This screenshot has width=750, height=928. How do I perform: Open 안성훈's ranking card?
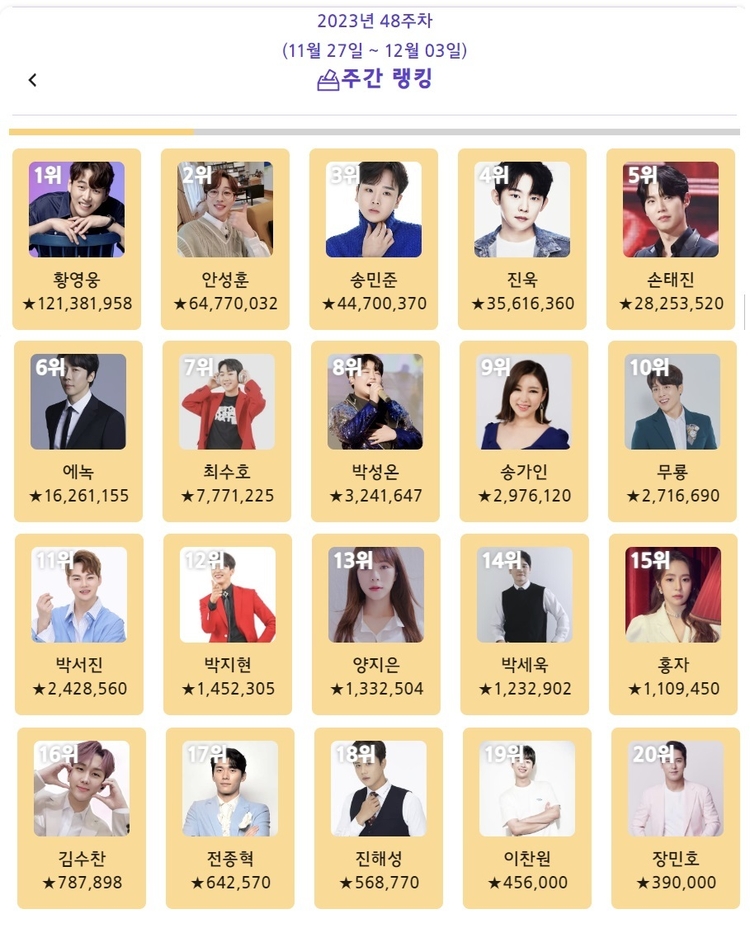pos(225,238)
